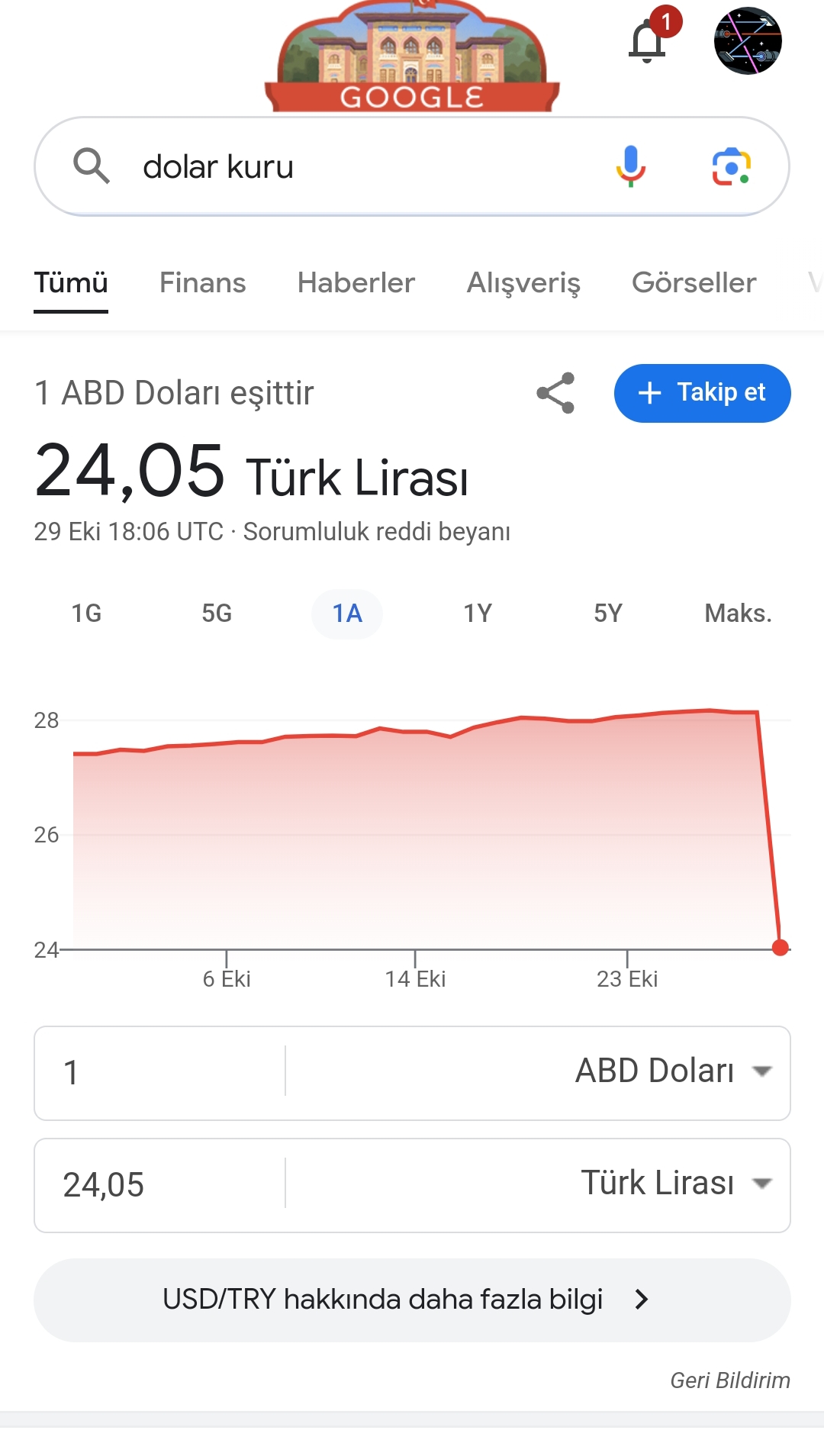Screen dimensions: 824x1456
Task: Select the 5Y chart range
Action: coord(608,614)
